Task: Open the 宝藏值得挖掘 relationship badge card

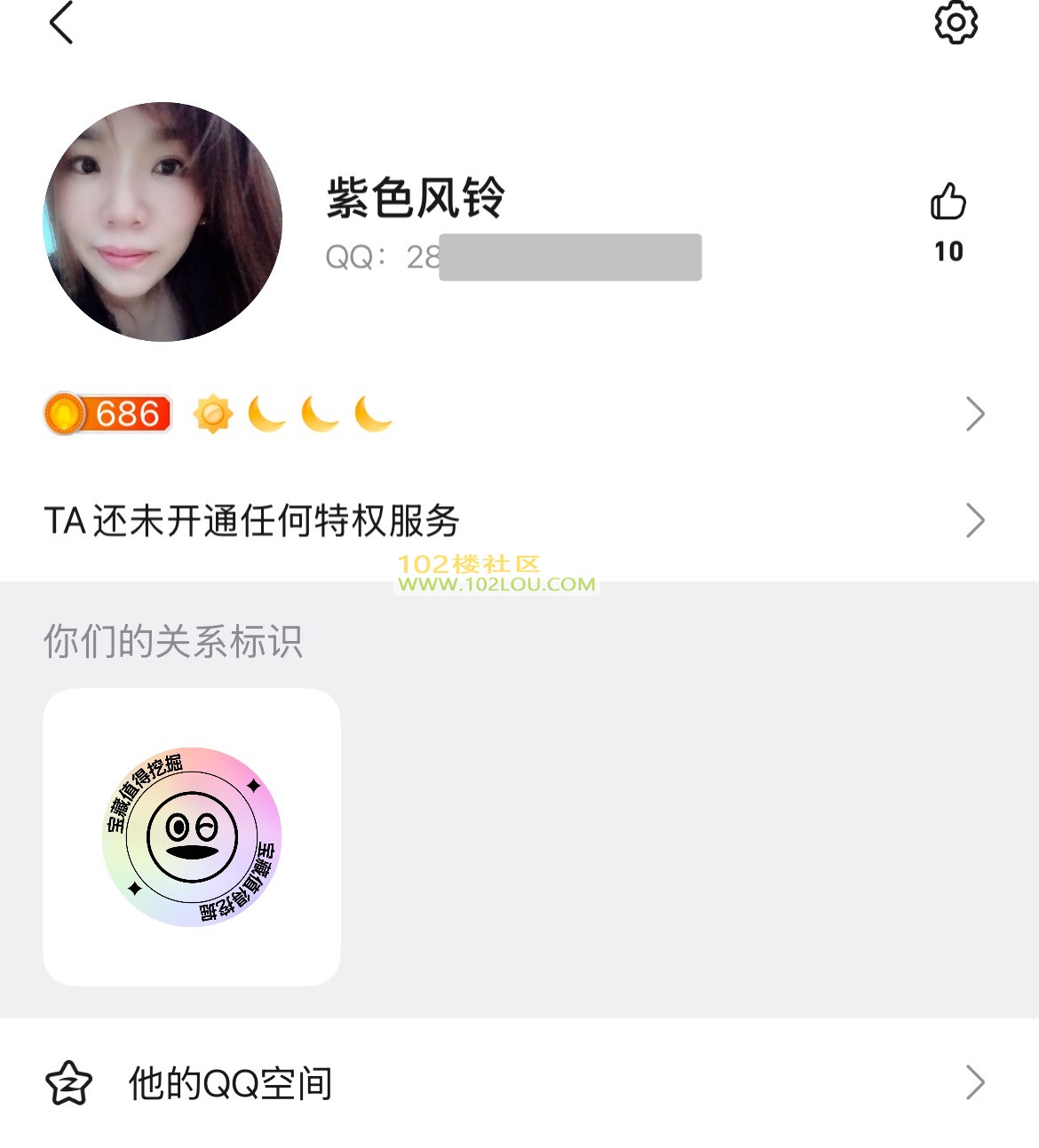Action: click(192, 836)
